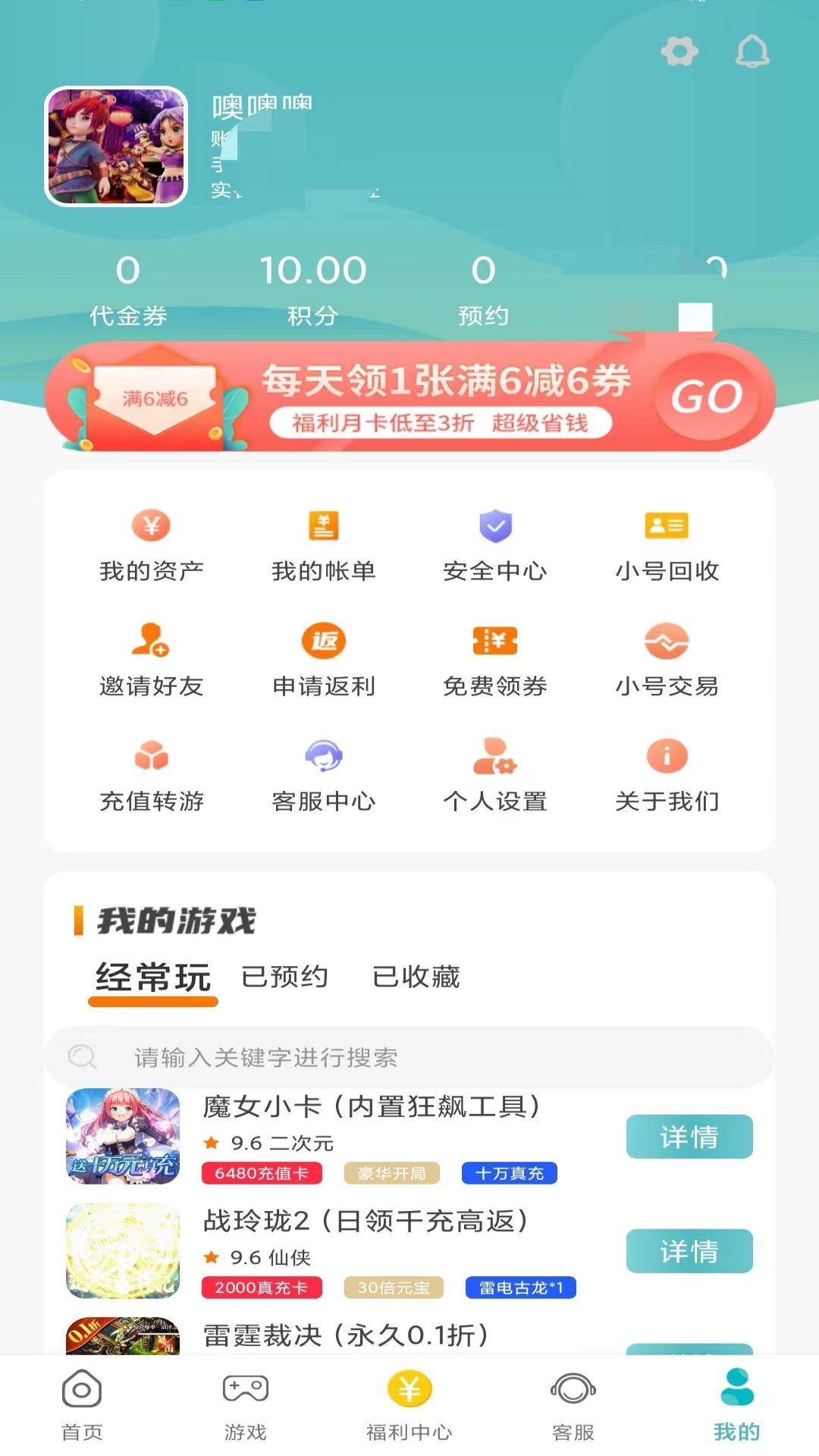Open 我的资产
819x1456 pixels.
coord(152,544)
